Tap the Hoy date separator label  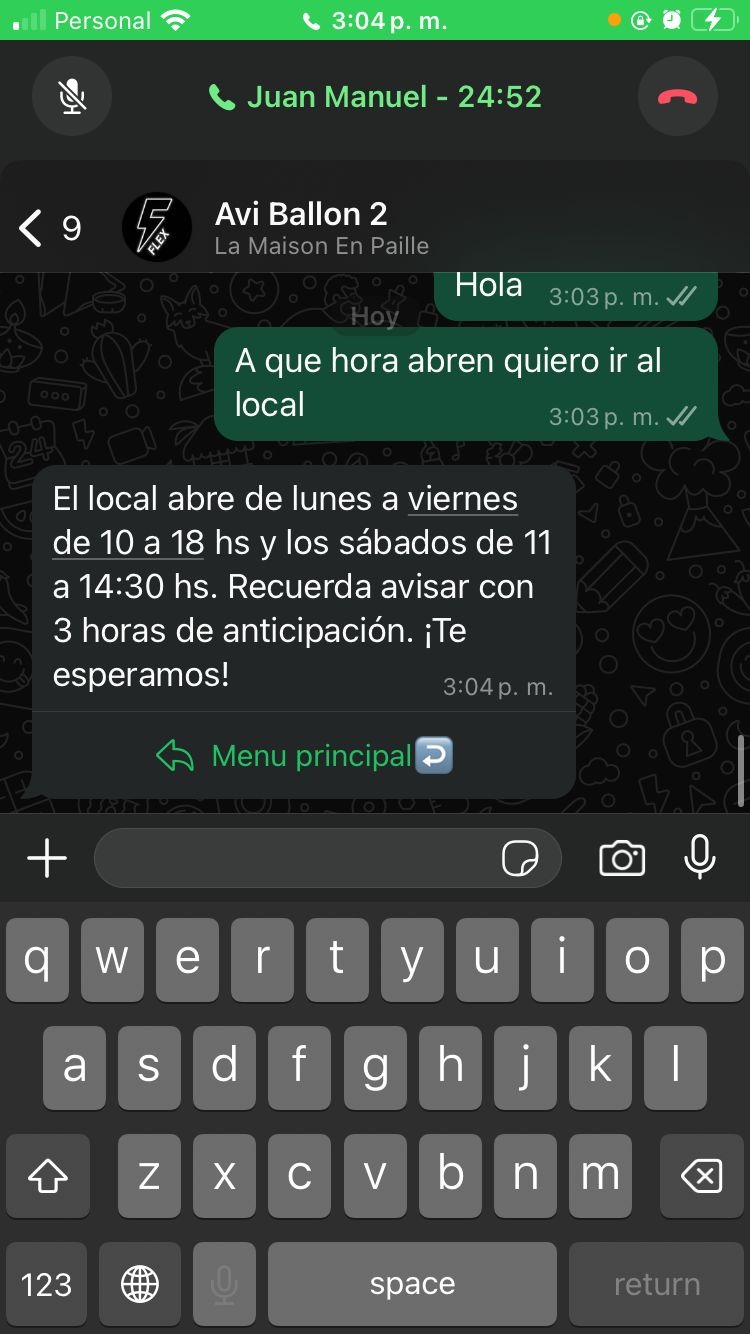coord(374,316)
